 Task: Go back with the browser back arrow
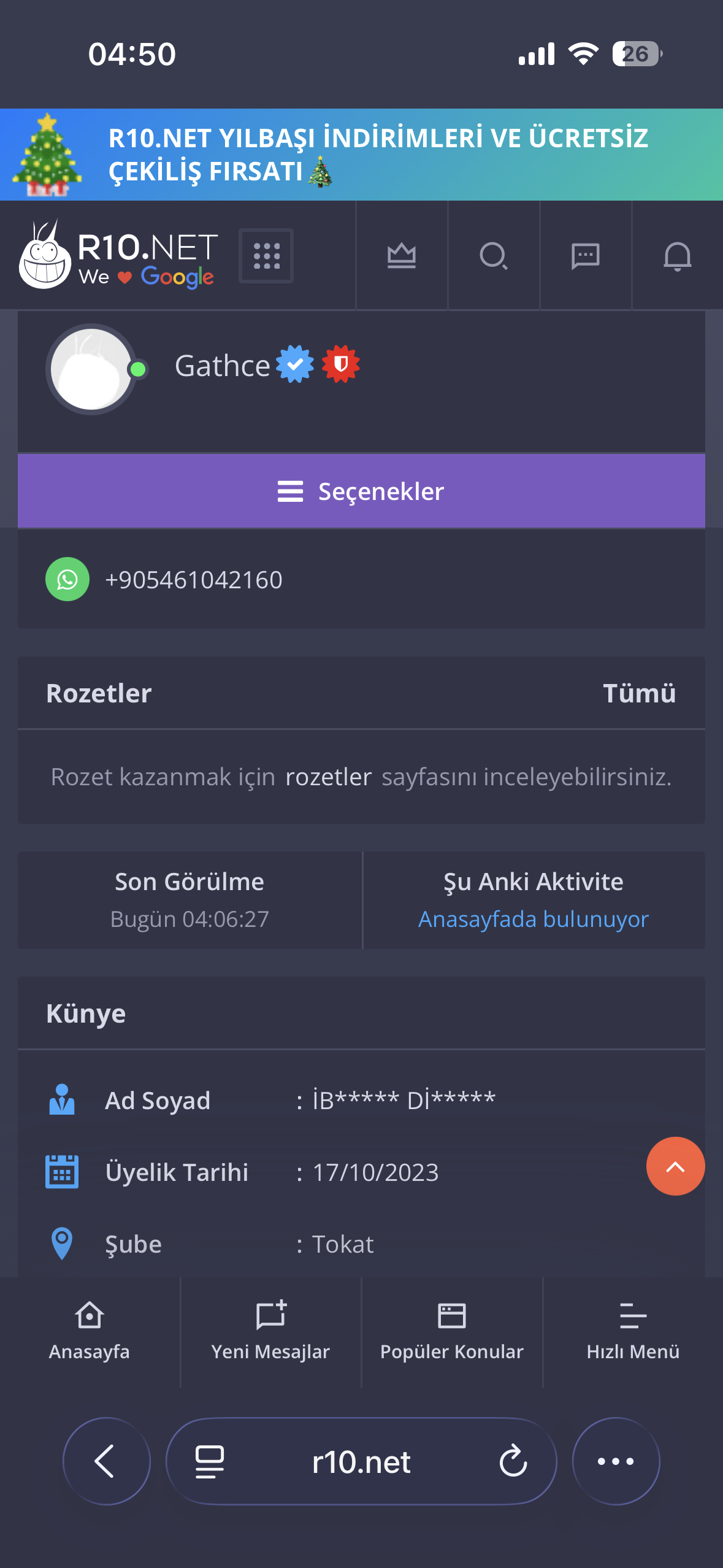tap(107, 1461)
